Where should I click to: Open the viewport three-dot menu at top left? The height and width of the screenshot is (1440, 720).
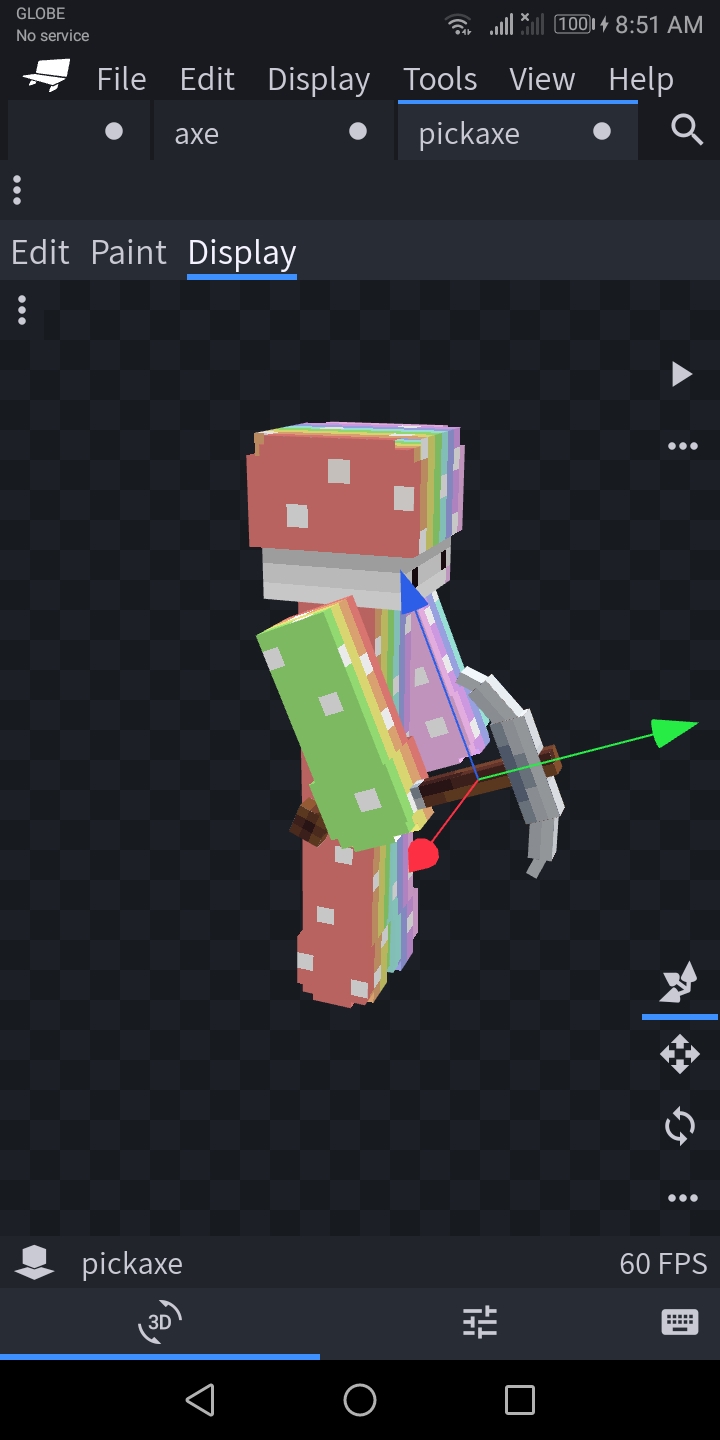click(21, 310)
